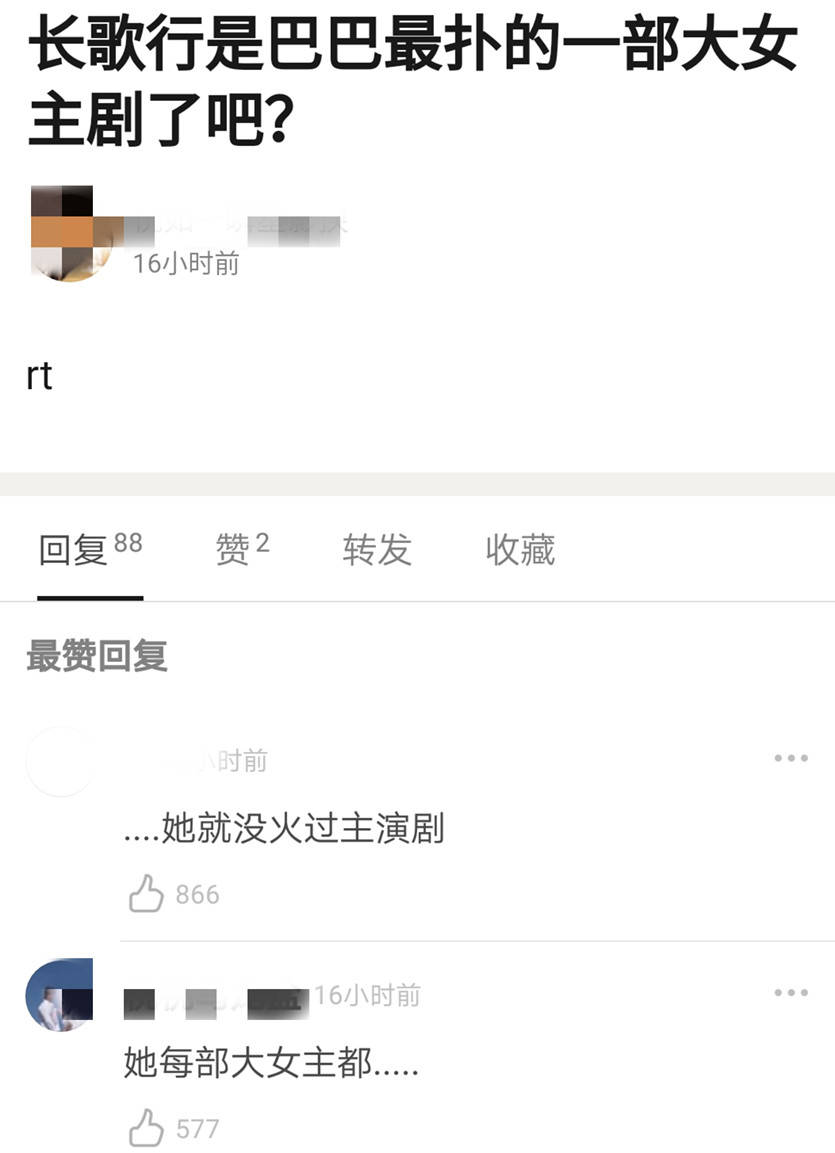Open the 转发 tab
The height and width of the screenshot is (1153, 835).
[377, 549]
